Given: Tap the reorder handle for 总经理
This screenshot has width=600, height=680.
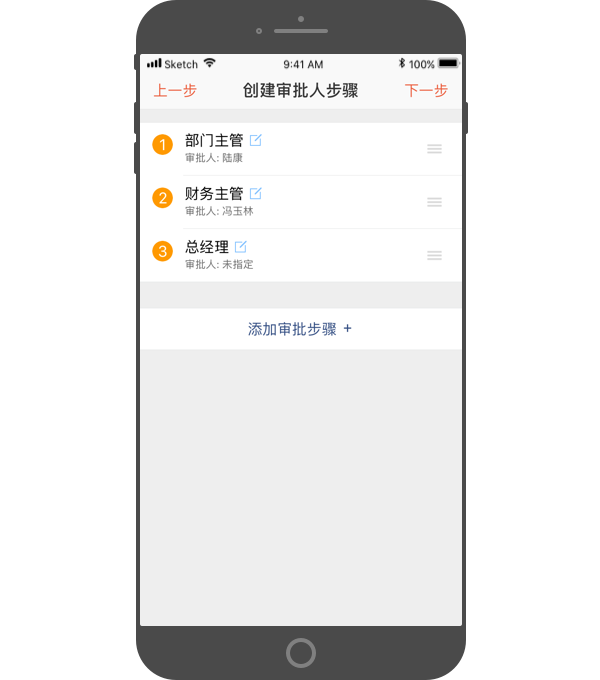Looking at the screenshot, I should tap(434, 255).
